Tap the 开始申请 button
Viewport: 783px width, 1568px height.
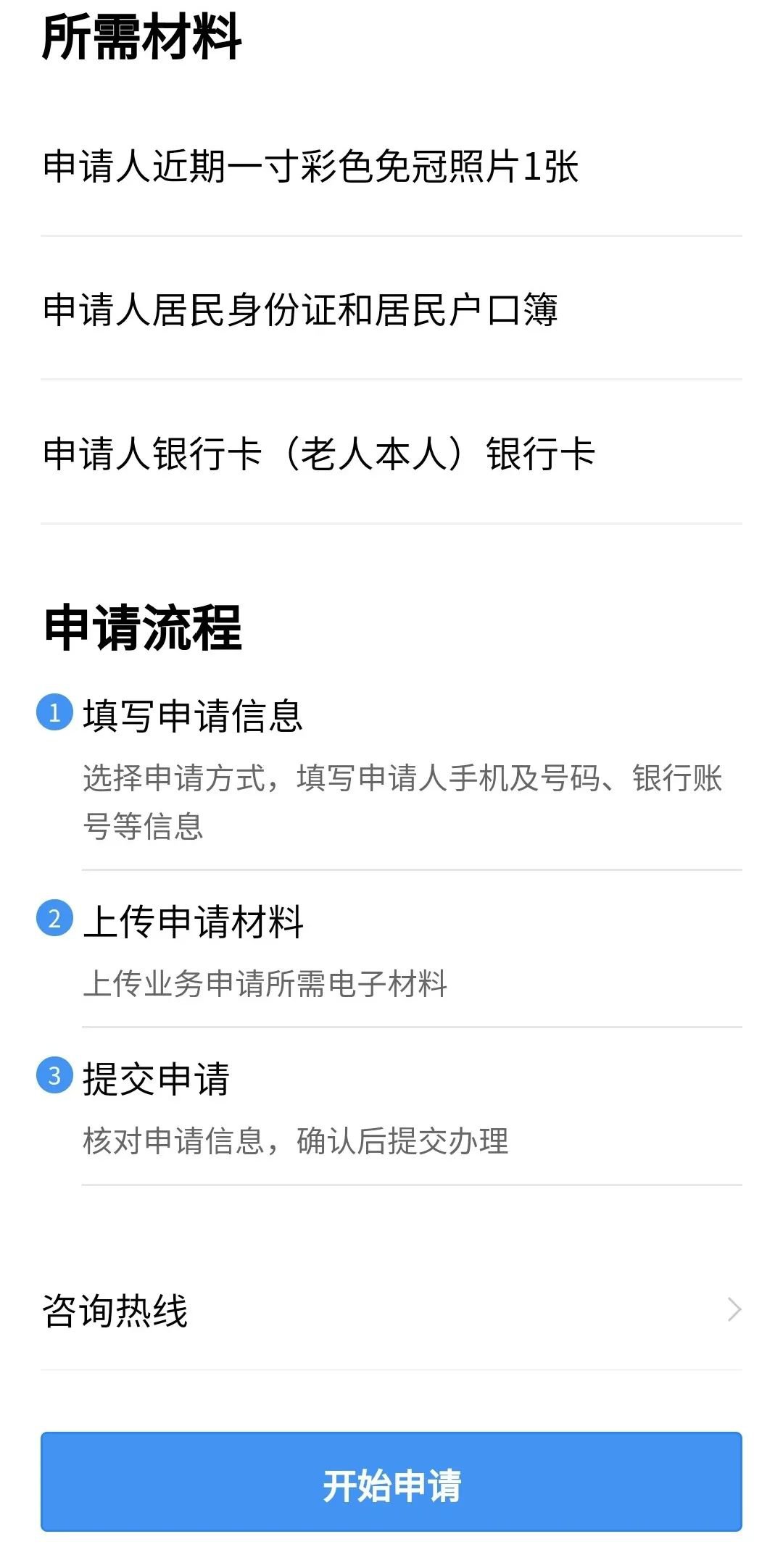(391, 1482)
